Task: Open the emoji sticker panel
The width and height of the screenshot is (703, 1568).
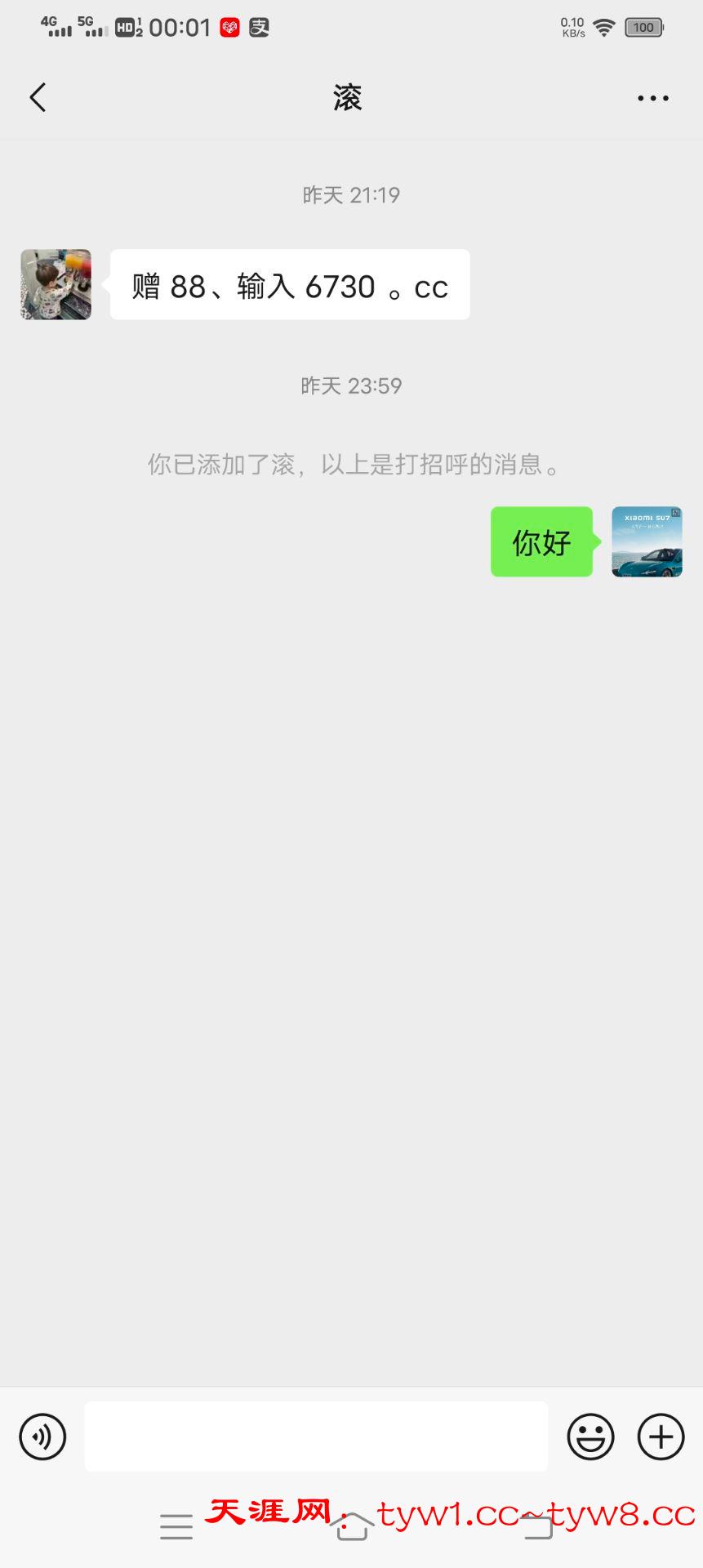Action: pyautogui.click(x=590, y=1437)
